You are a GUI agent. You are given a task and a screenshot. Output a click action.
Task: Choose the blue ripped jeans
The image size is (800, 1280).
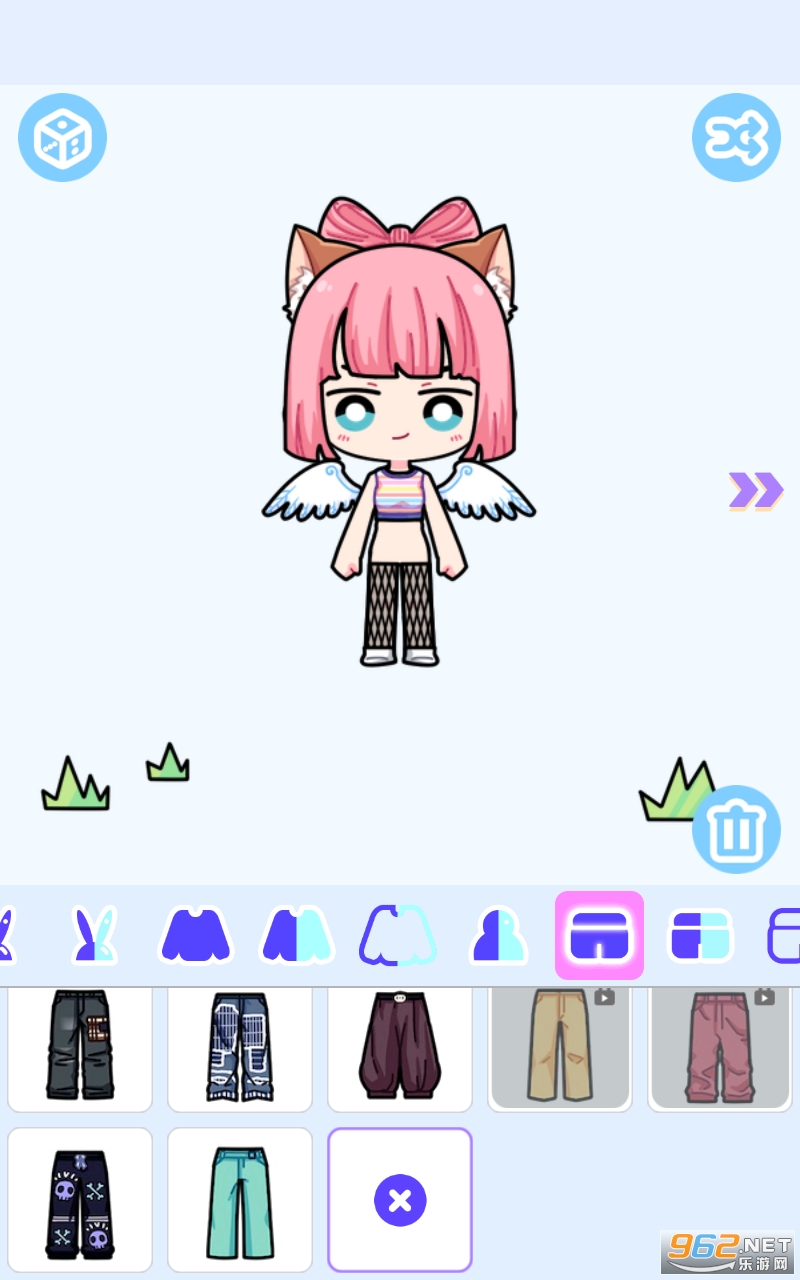click(240, 1045)
